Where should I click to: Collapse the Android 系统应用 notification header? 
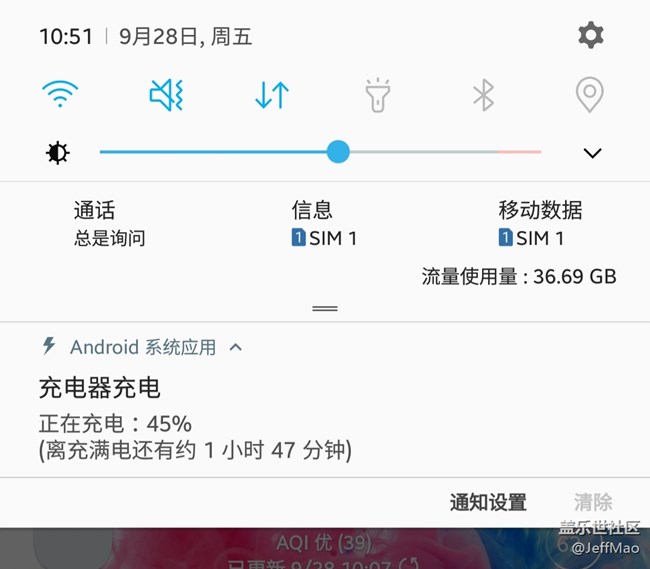(236, 347)
